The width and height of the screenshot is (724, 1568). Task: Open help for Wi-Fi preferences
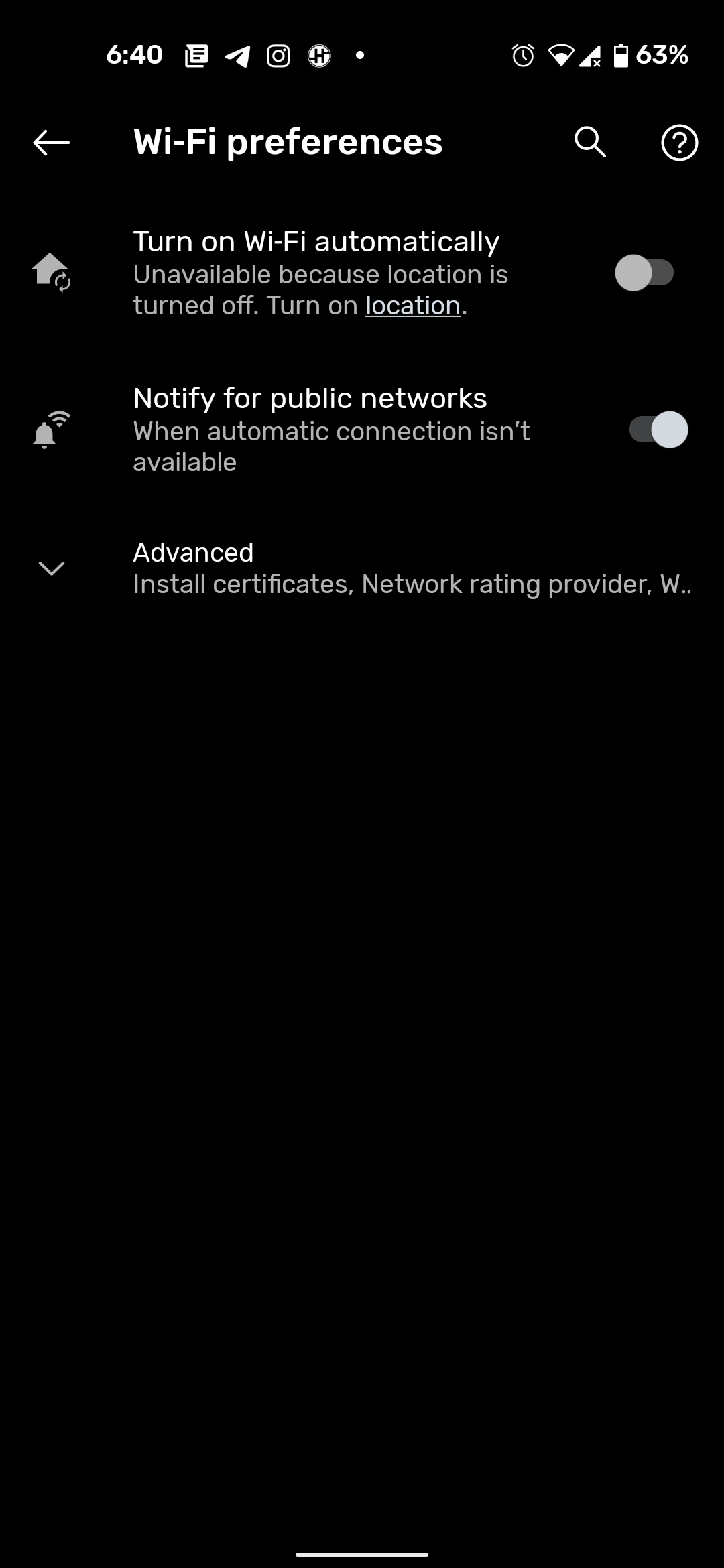(679, 143)
